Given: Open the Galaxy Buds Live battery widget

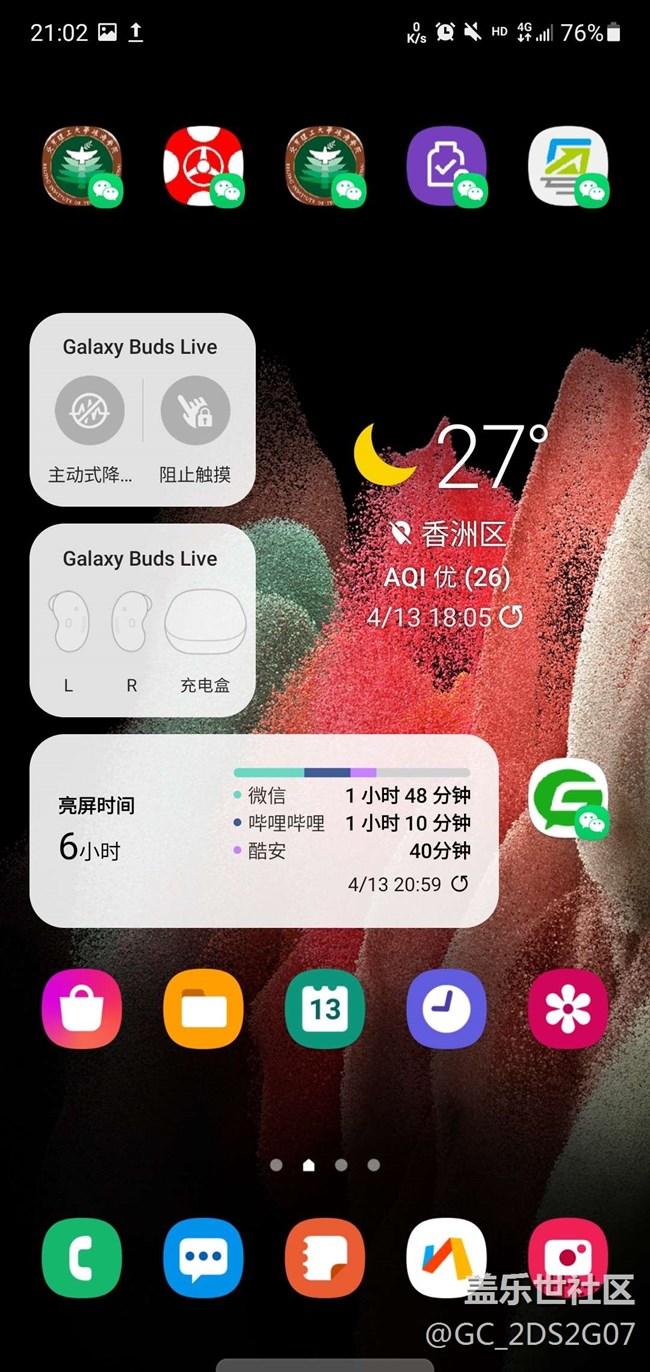Looking at the screenshot, I should coord(142,620).
